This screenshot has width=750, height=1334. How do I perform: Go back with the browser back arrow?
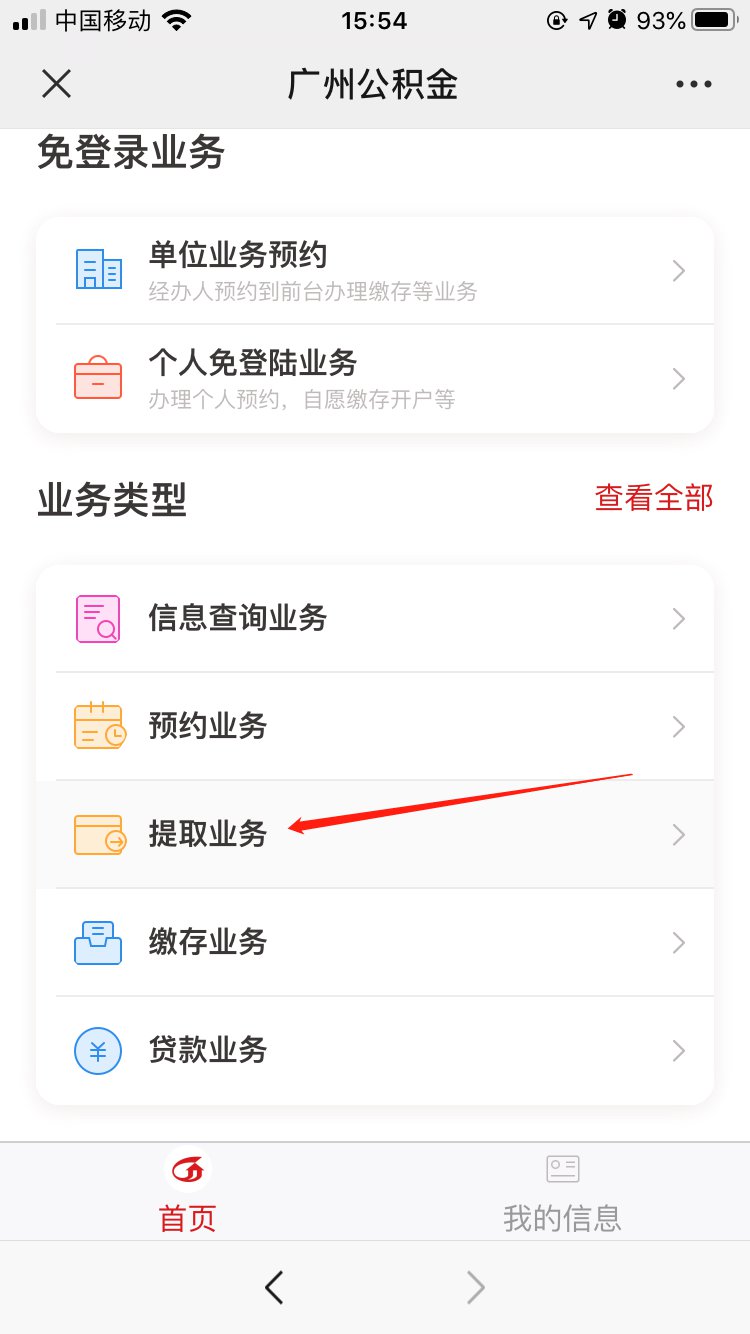point(274,1288)
